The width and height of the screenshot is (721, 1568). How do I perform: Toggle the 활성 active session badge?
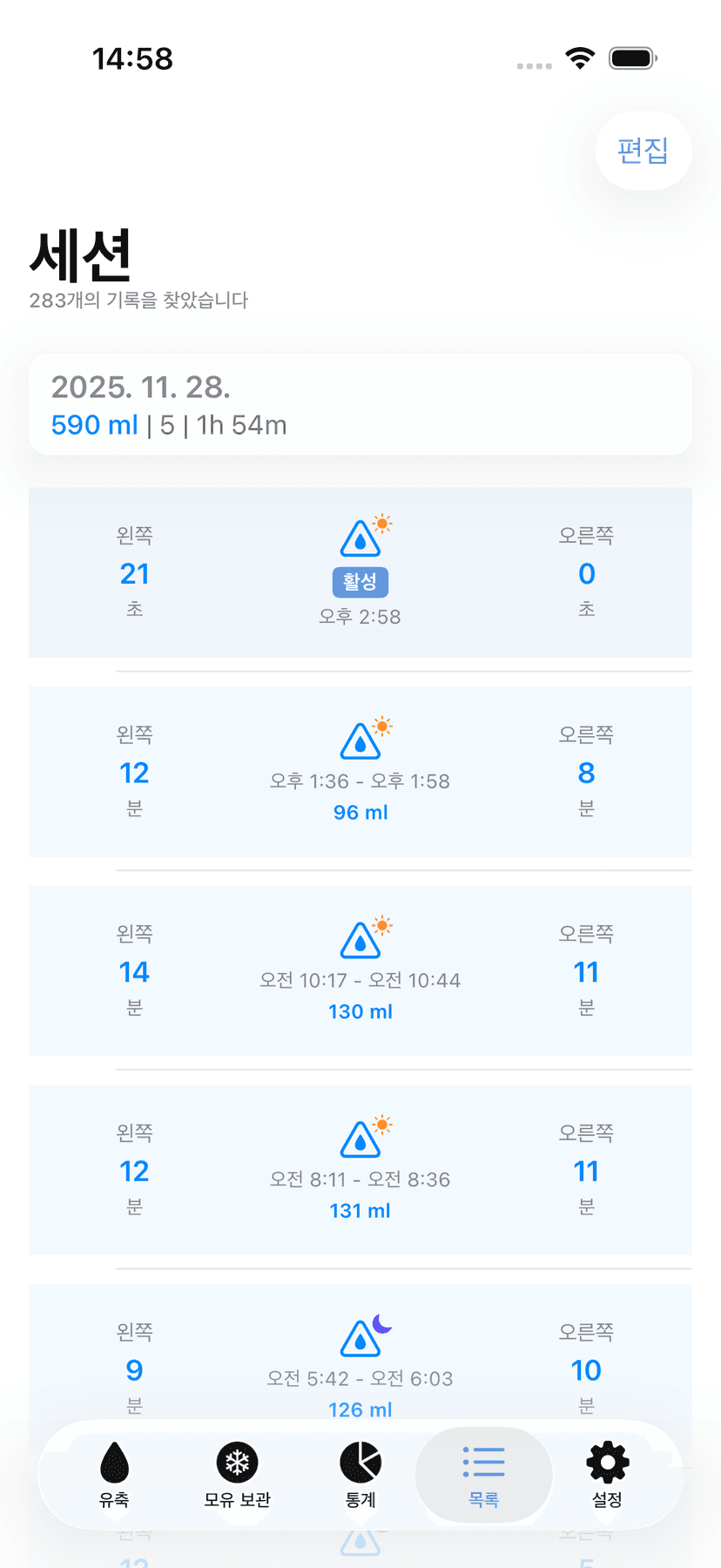pyautogui.click(x=360, y=581)
